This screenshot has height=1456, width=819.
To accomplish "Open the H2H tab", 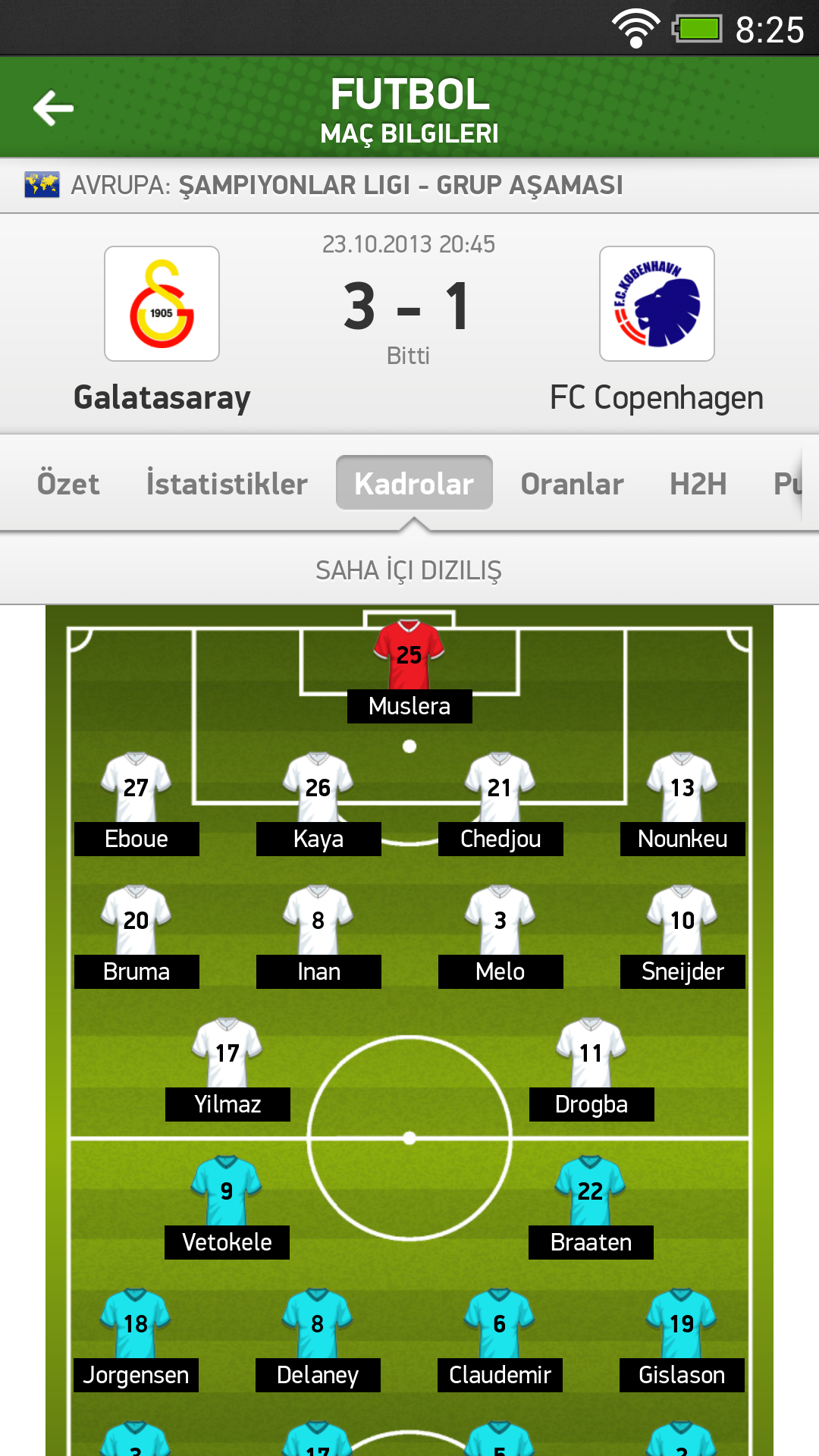I will [x=698, y=484].
